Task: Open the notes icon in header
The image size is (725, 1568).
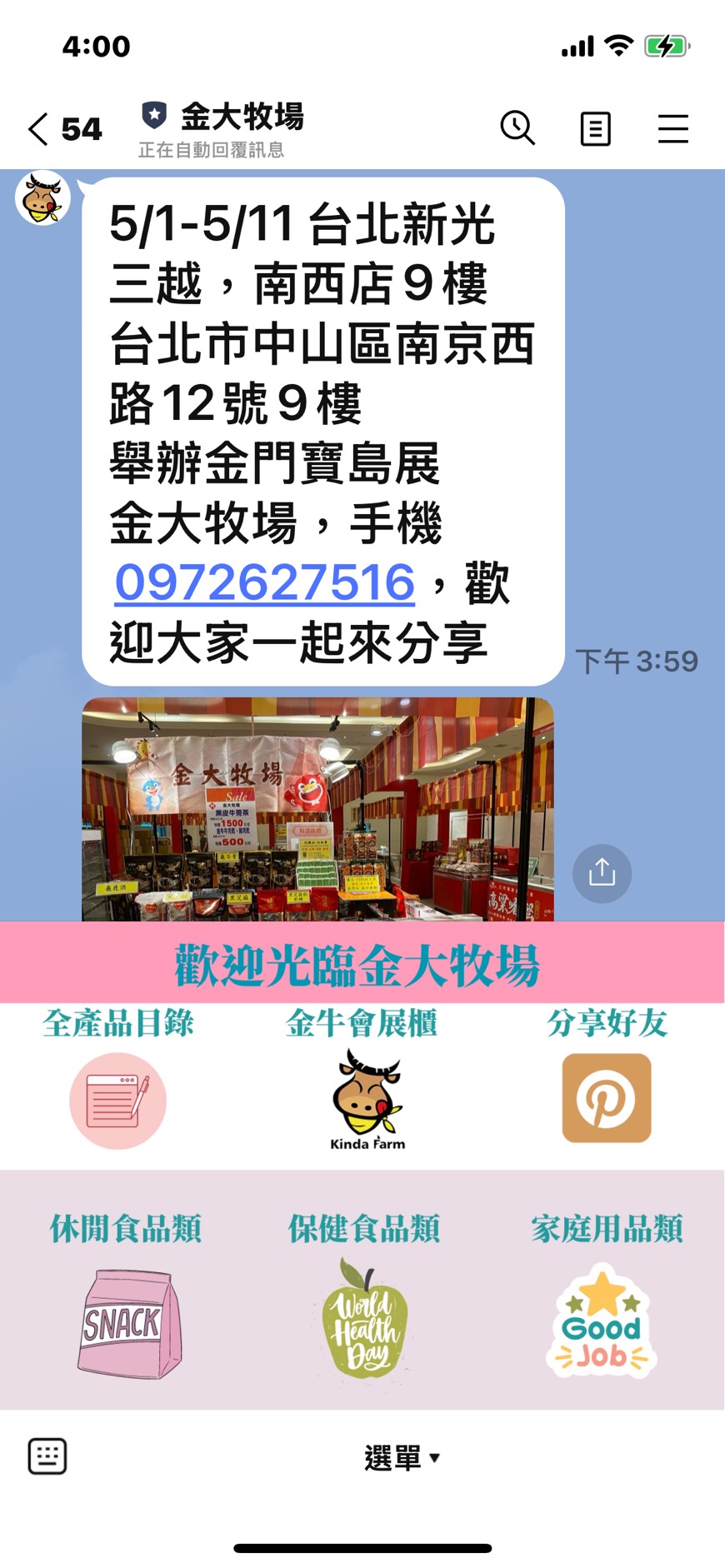Action: pyautogui.click(x=595, y=129)
